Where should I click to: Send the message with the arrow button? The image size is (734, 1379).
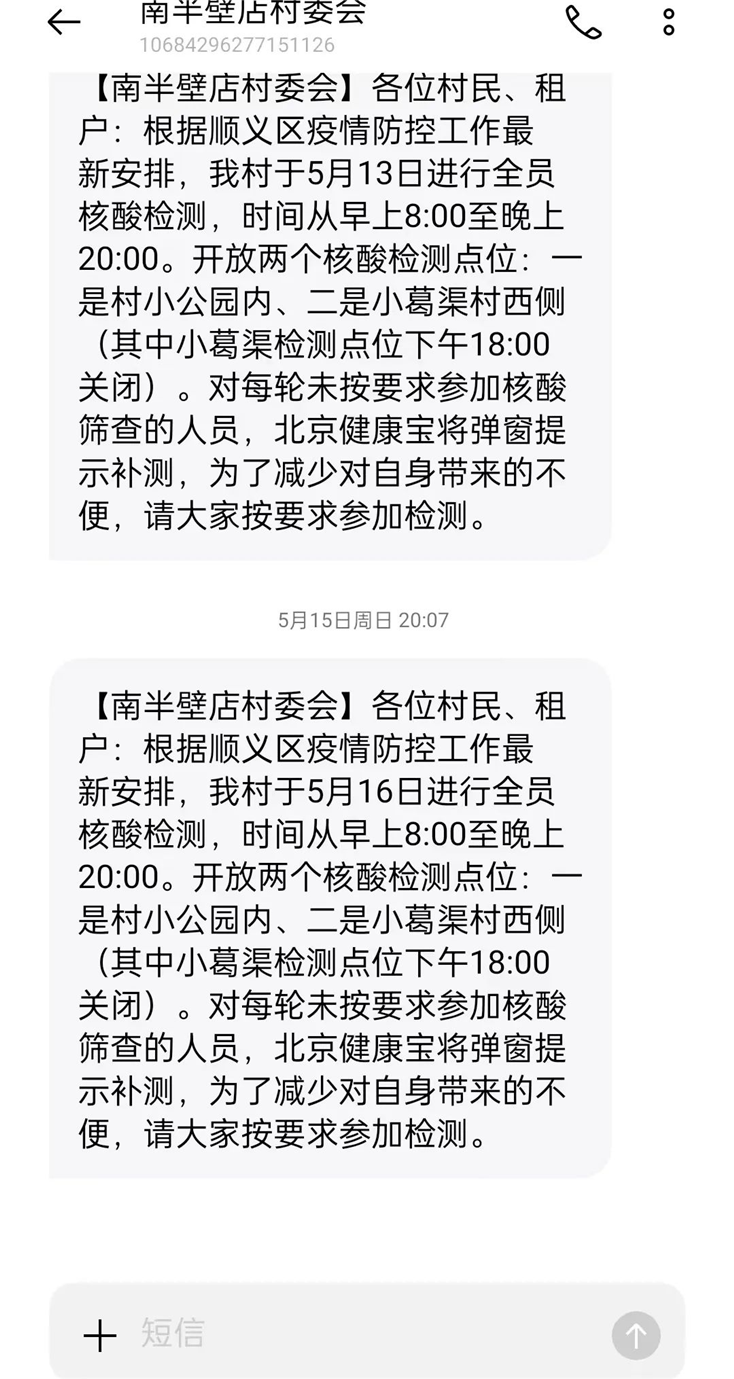(x=636, y=1335)
